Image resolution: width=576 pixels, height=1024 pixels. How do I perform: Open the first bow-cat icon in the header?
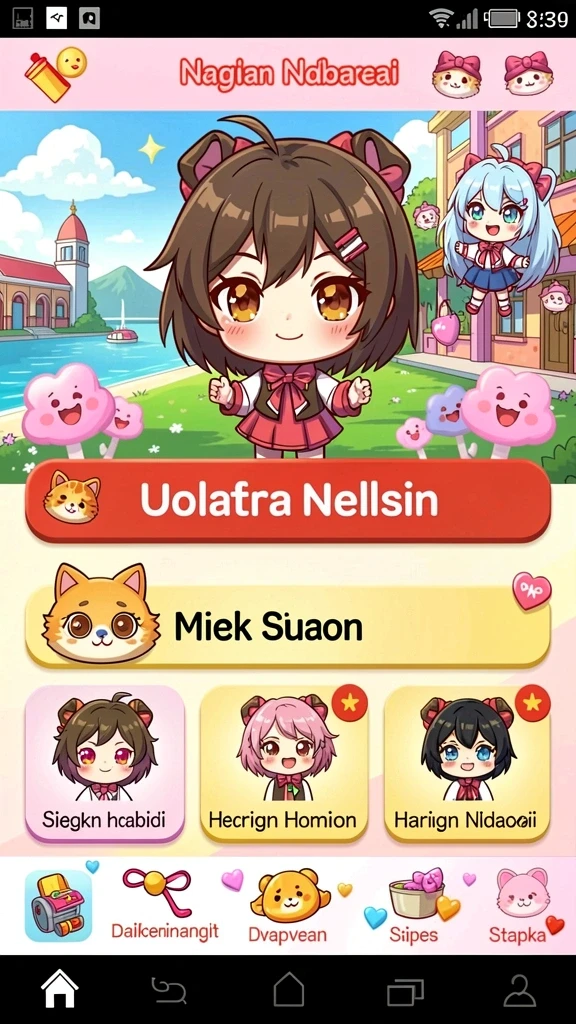[x=456, y=74]
